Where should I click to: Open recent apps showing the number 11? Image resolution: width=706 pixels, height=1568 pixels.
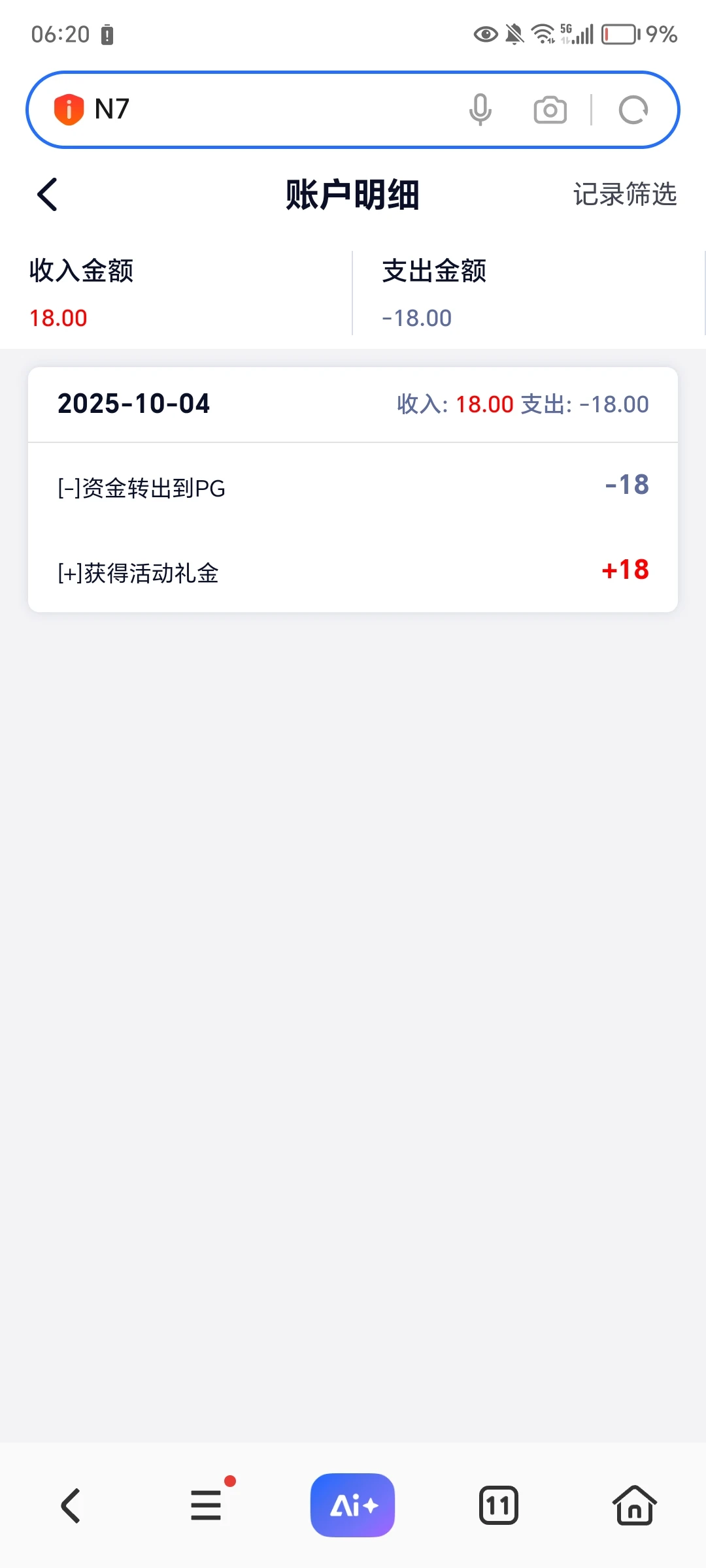point(499,1505)
